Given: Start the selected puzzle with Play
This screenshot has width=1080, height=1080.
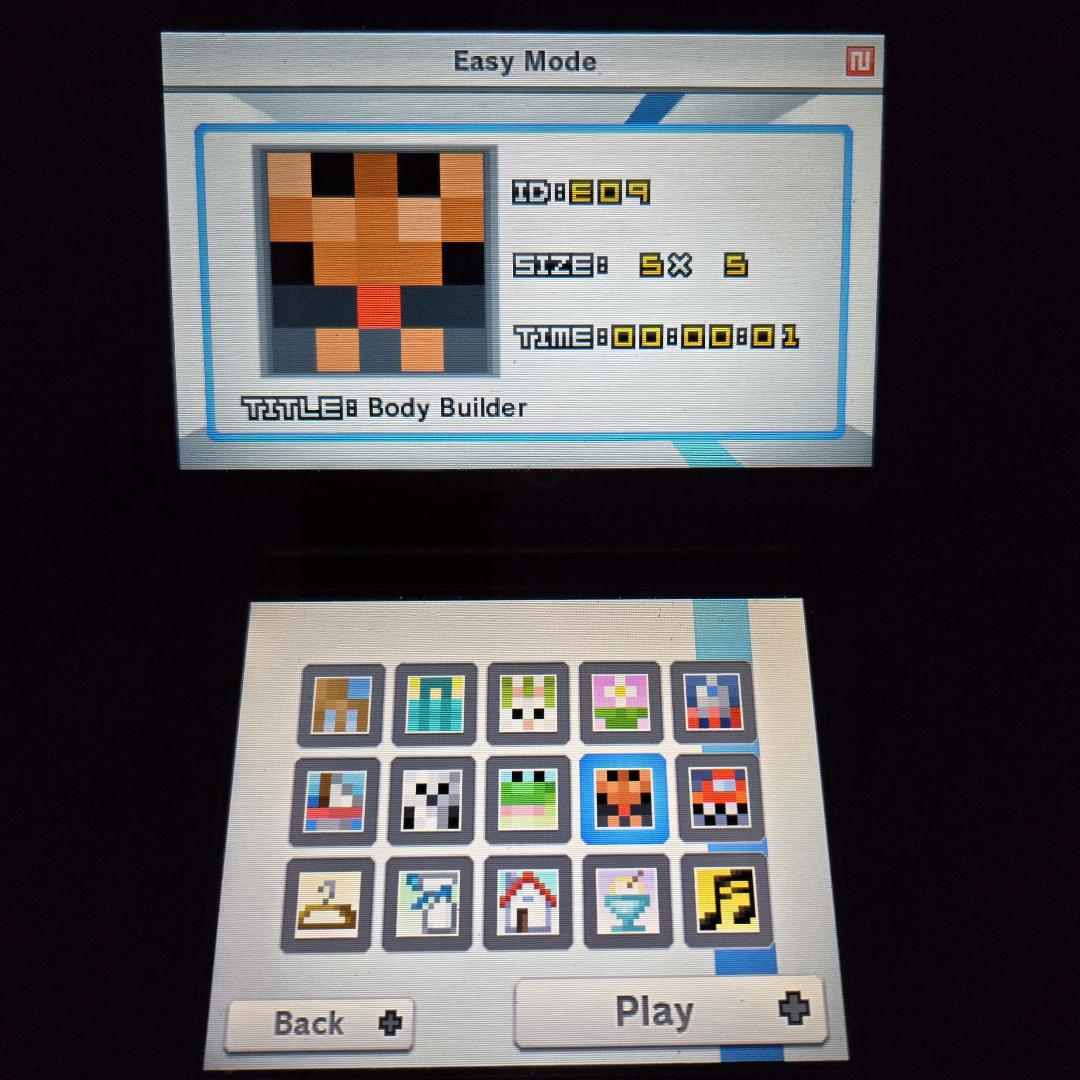Looking at the screenshot, I should point(668,1012).
